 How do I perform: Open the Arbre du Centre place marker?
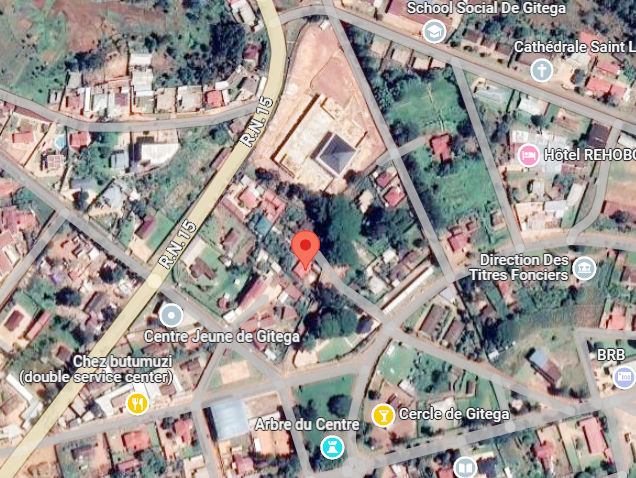332,446
